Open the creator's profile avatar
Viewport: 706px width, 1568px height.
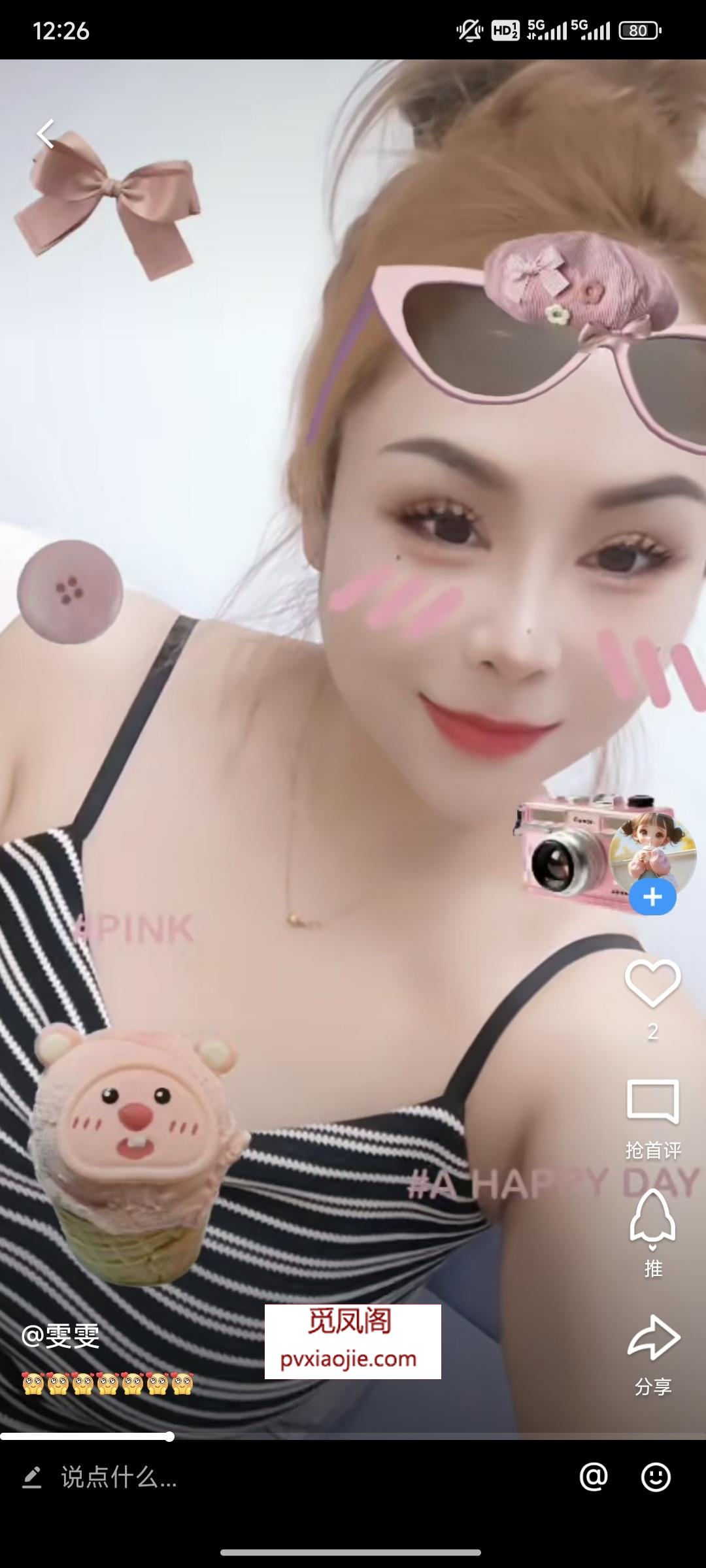coord(652,849)
